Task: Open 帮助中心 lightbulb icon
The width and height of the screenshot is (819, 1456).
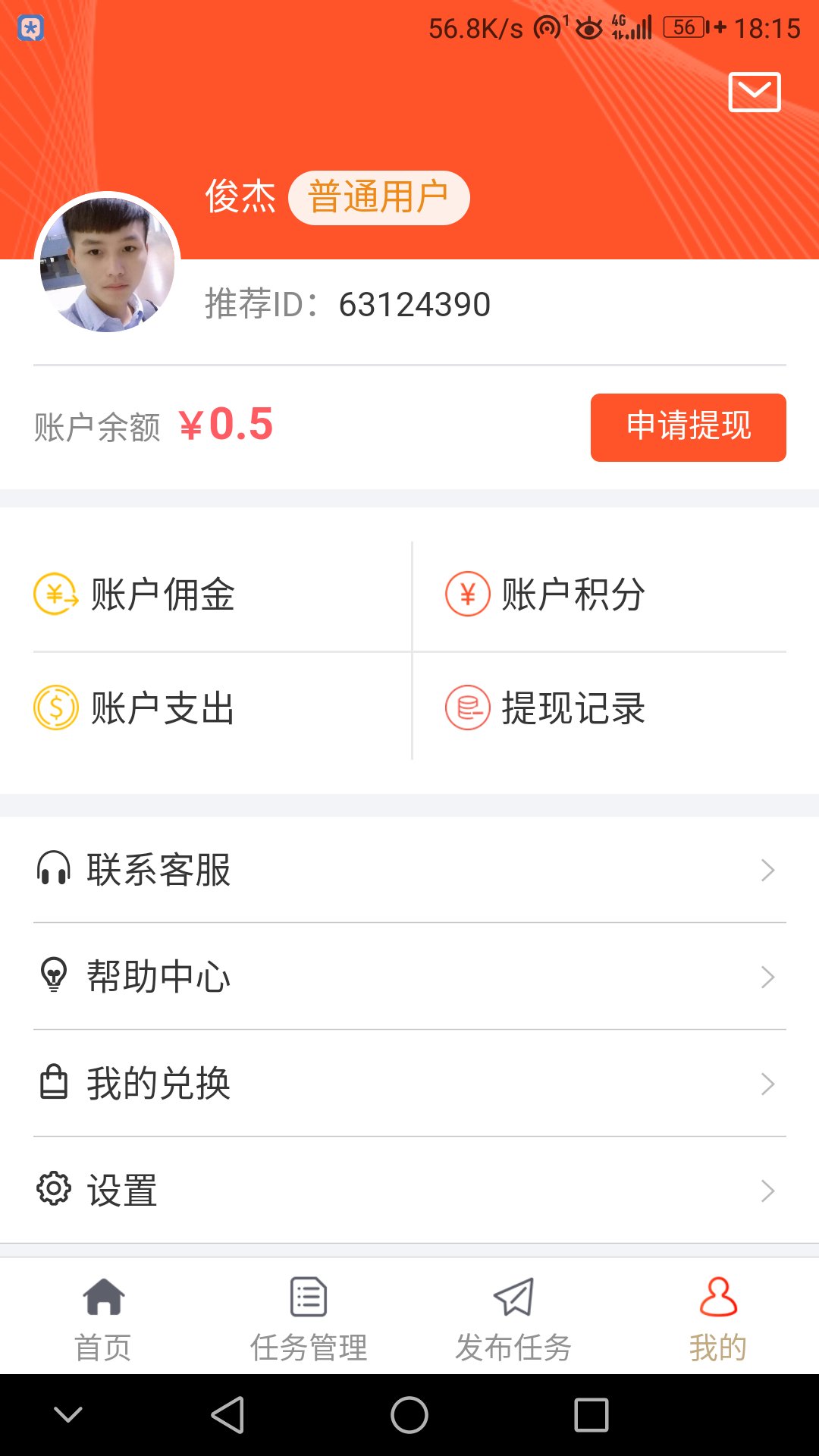Action: pyautogui.click(x=53, y=977)
